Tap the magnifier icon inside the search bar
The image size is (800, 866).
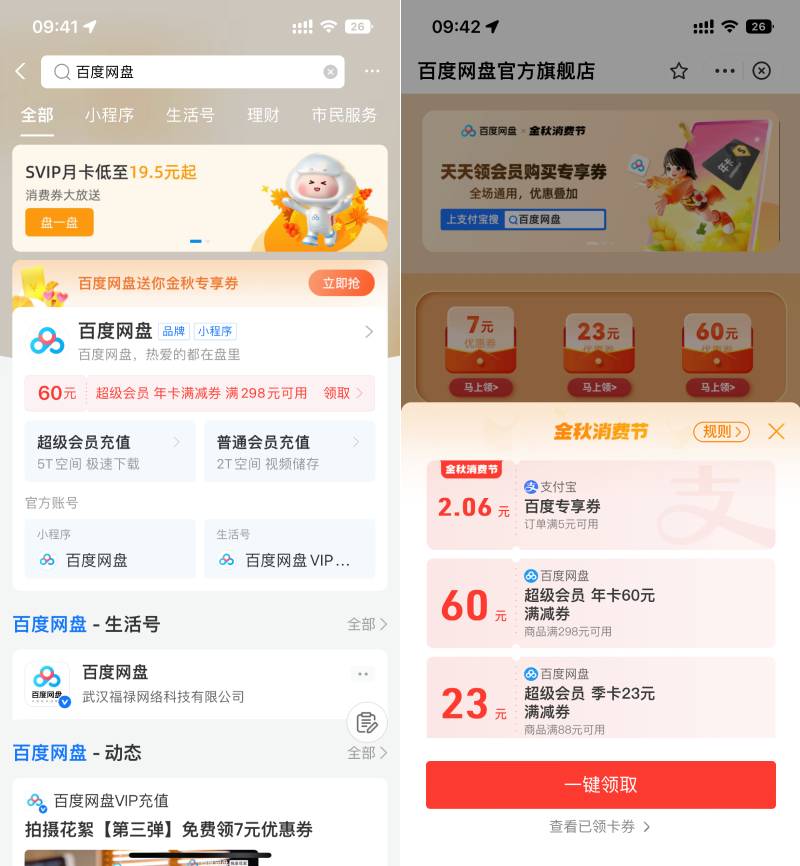tap(62, 71)
